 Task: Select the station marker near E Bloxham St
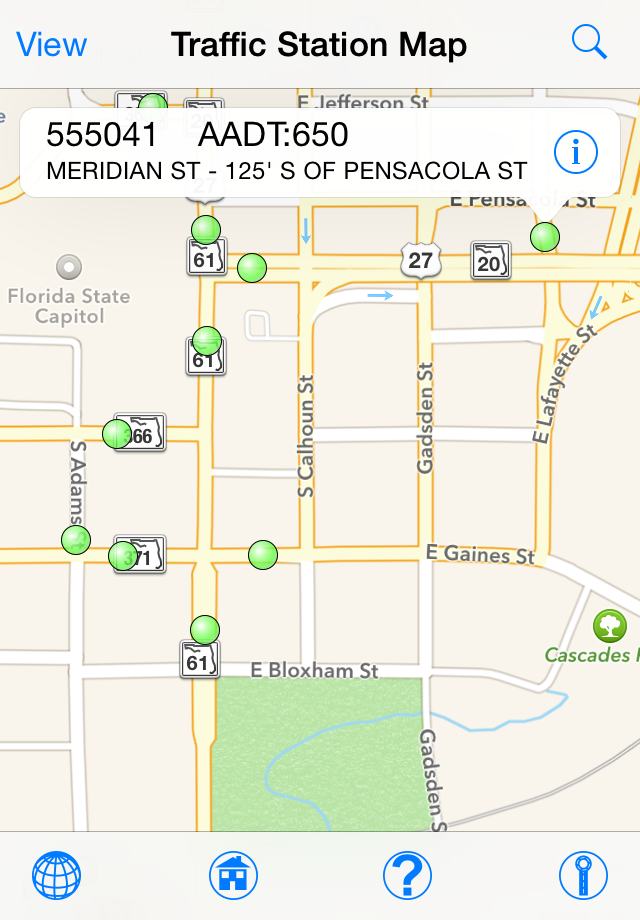205,630
